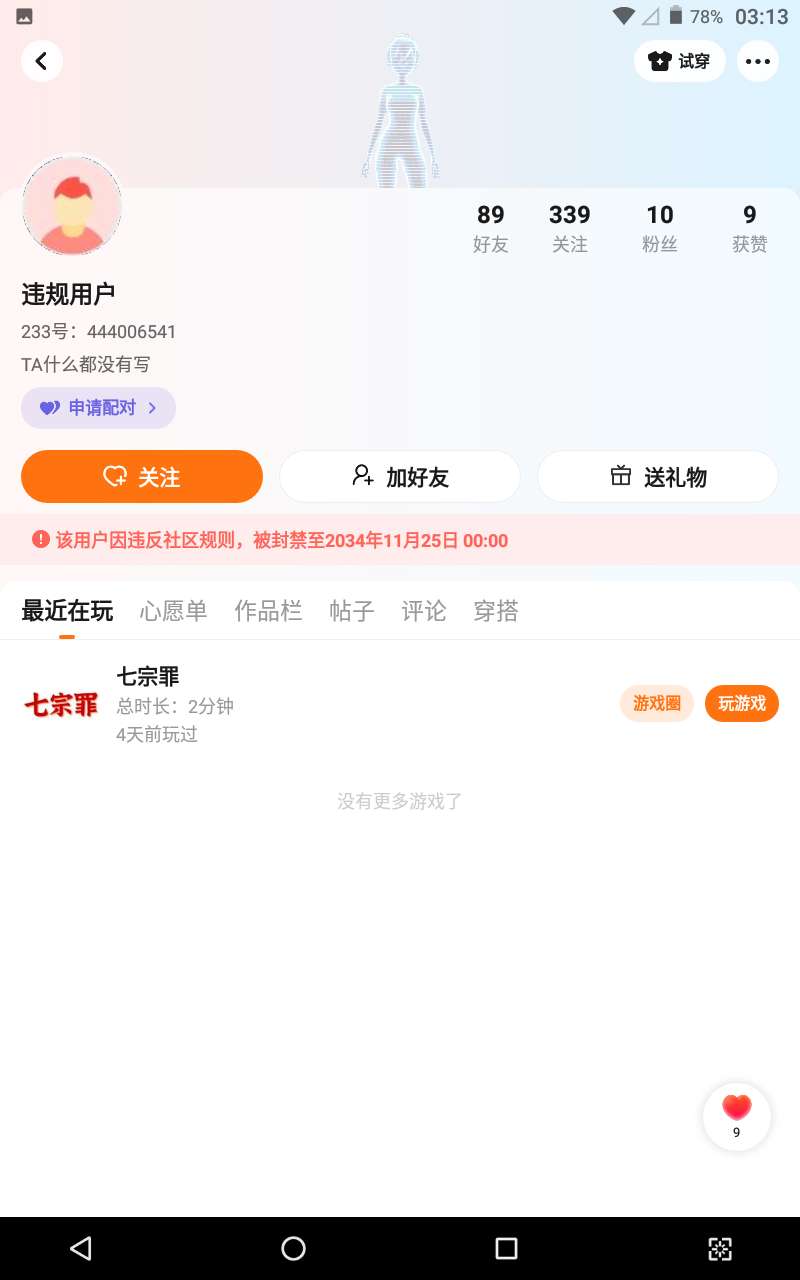View the 339 关注 following list
Image resolution: width=800 pixels, height=1280 pixels.
[569, 228]
